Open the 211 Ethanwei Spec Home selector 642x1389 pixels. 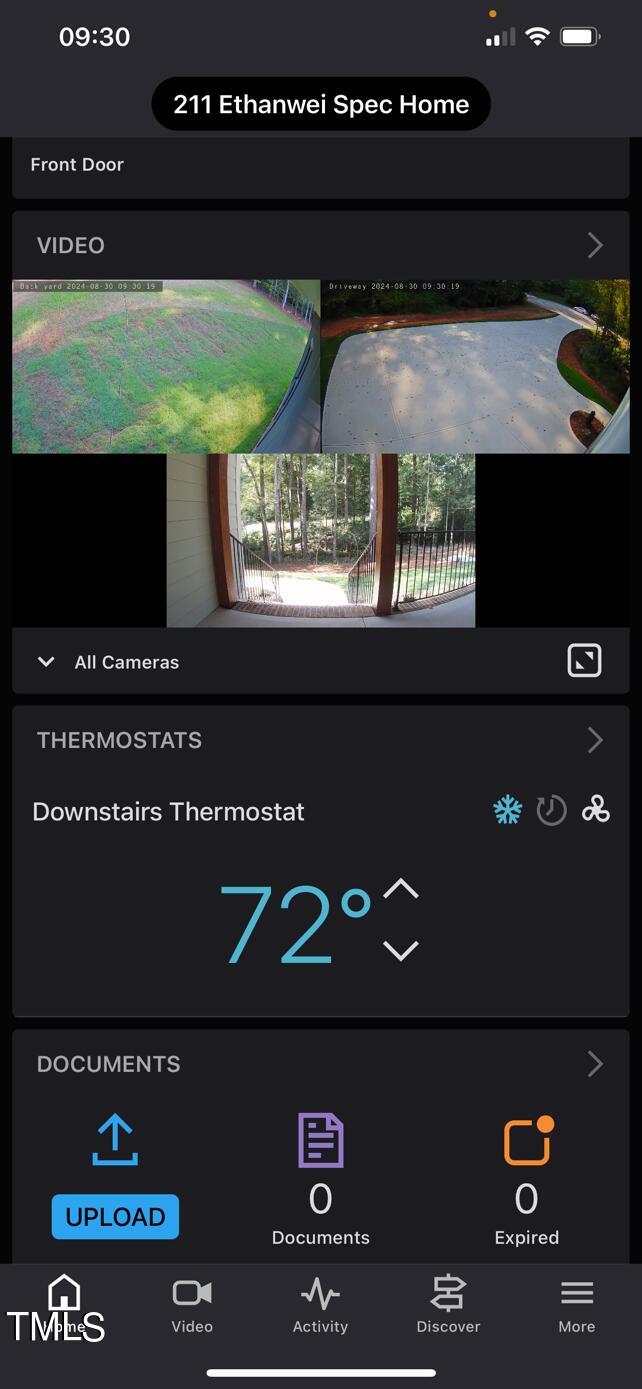click(320, 104)
